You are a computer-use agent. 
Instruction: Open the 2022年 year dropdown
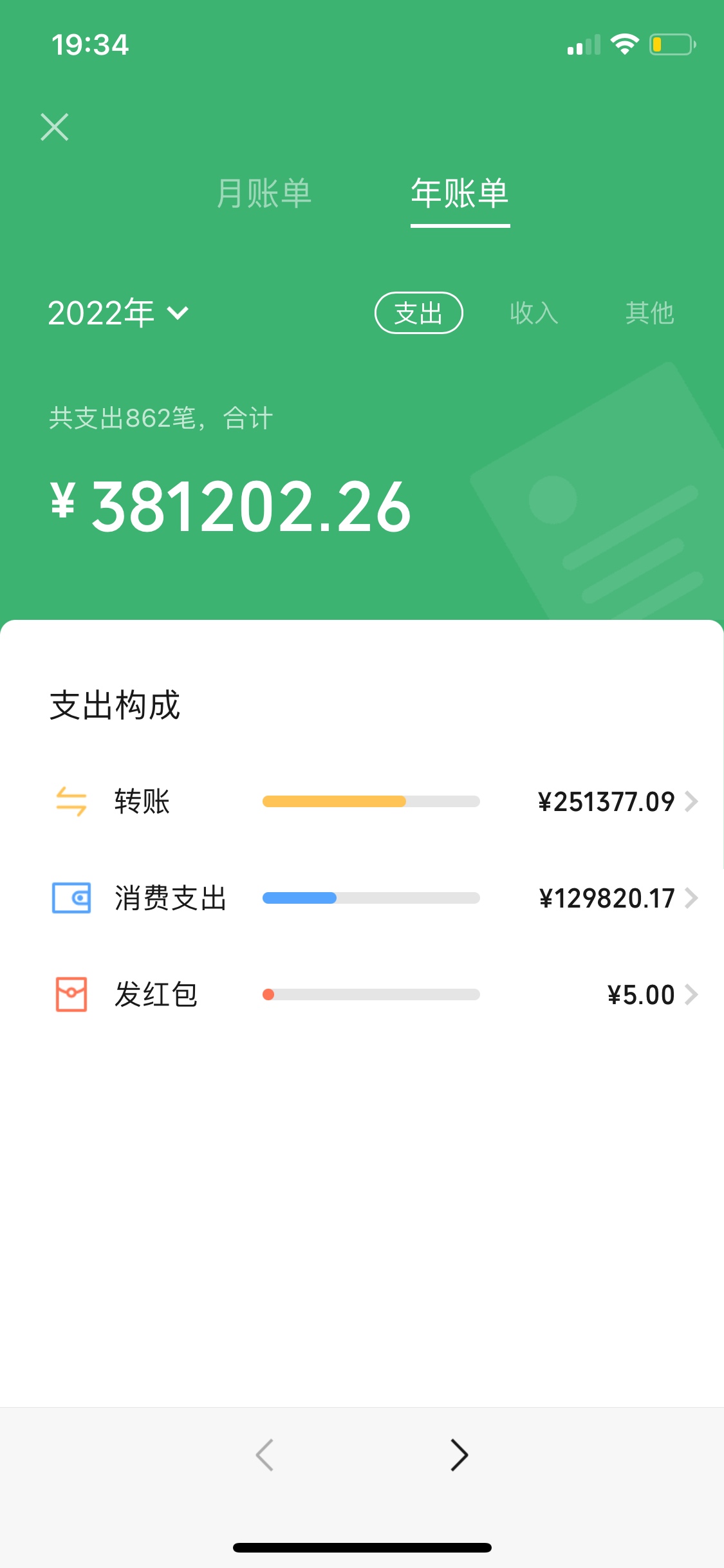(x=118, y=313)
